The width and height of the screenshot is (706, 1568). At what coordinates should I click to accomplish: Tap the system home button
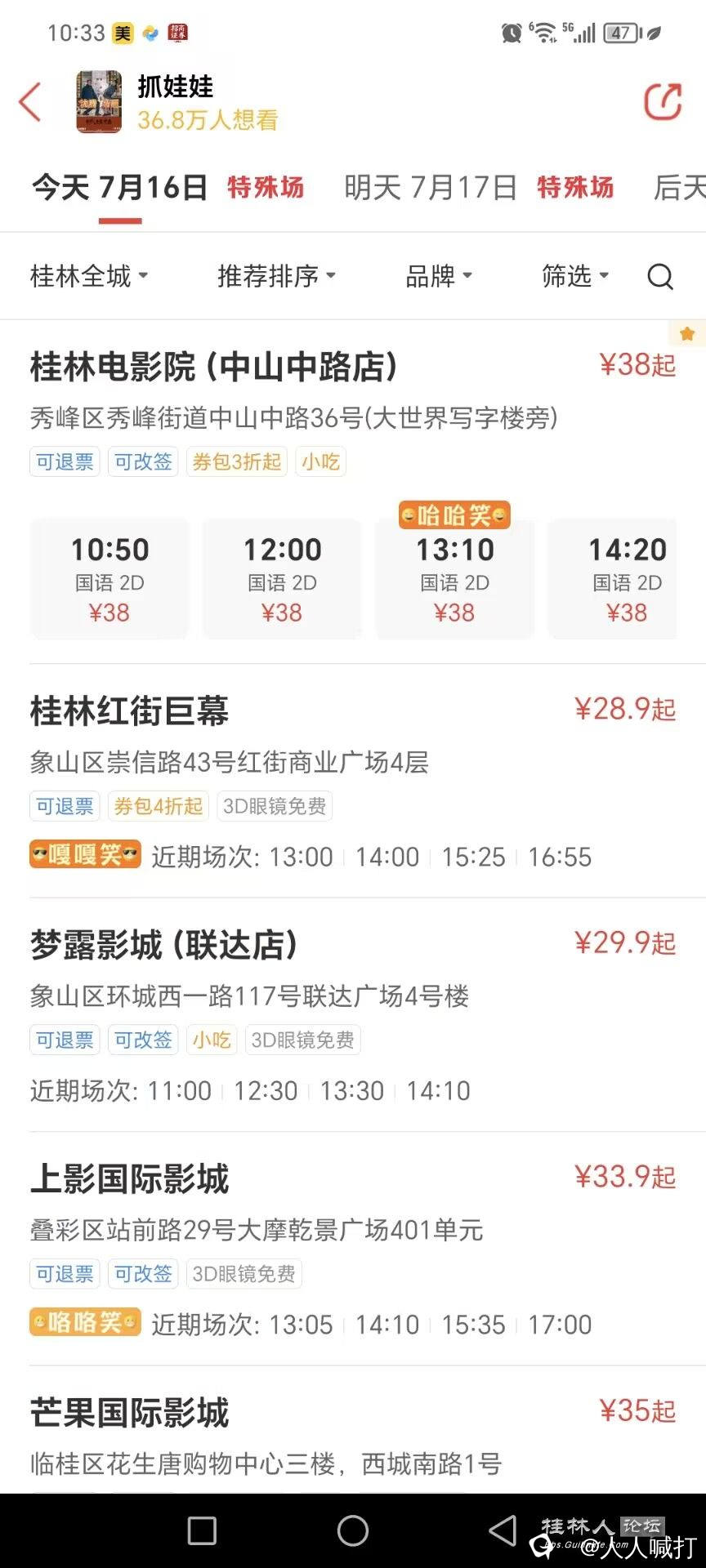point(353,1530)
